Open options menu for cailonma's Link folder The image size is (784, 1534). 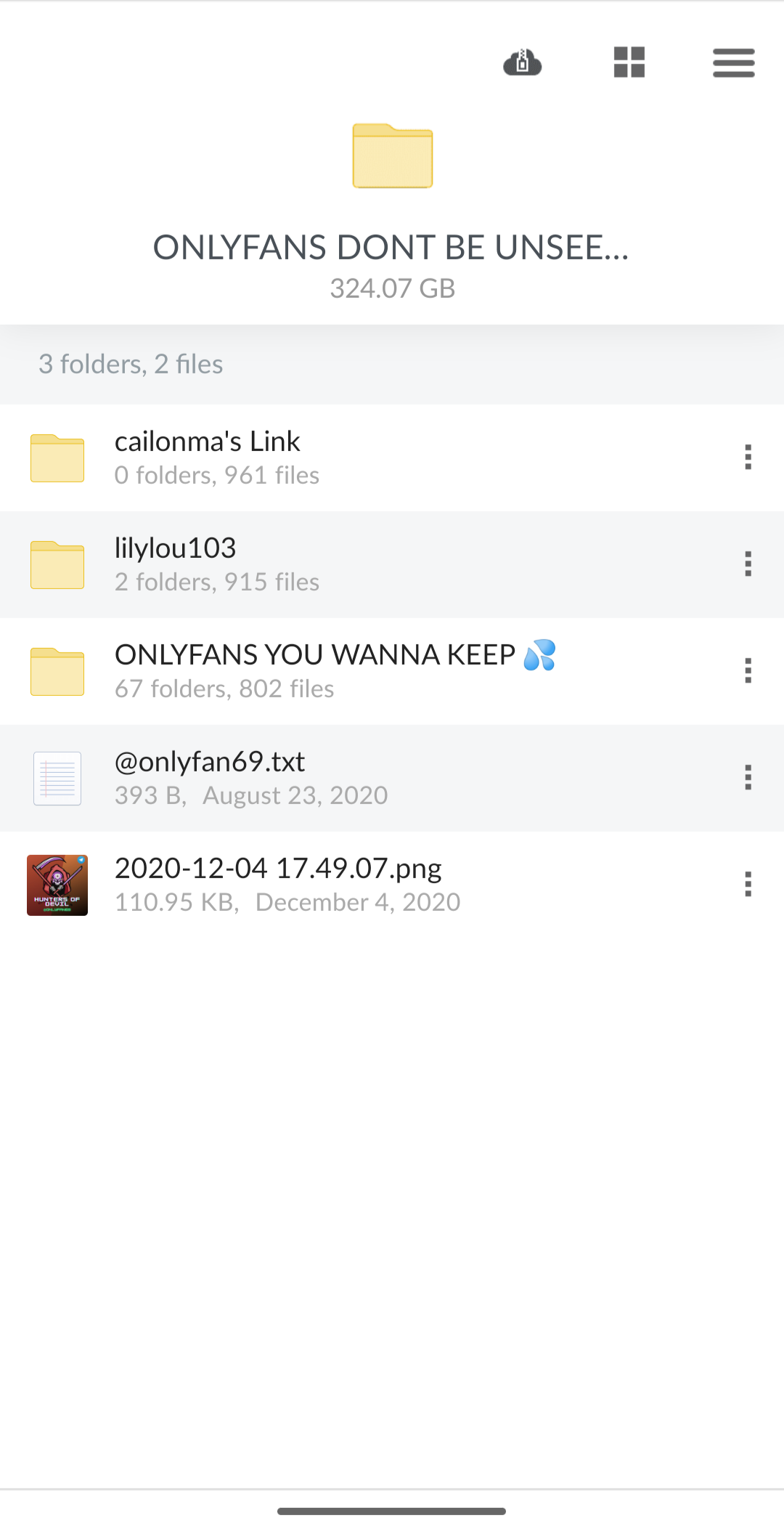coord(748,458)
